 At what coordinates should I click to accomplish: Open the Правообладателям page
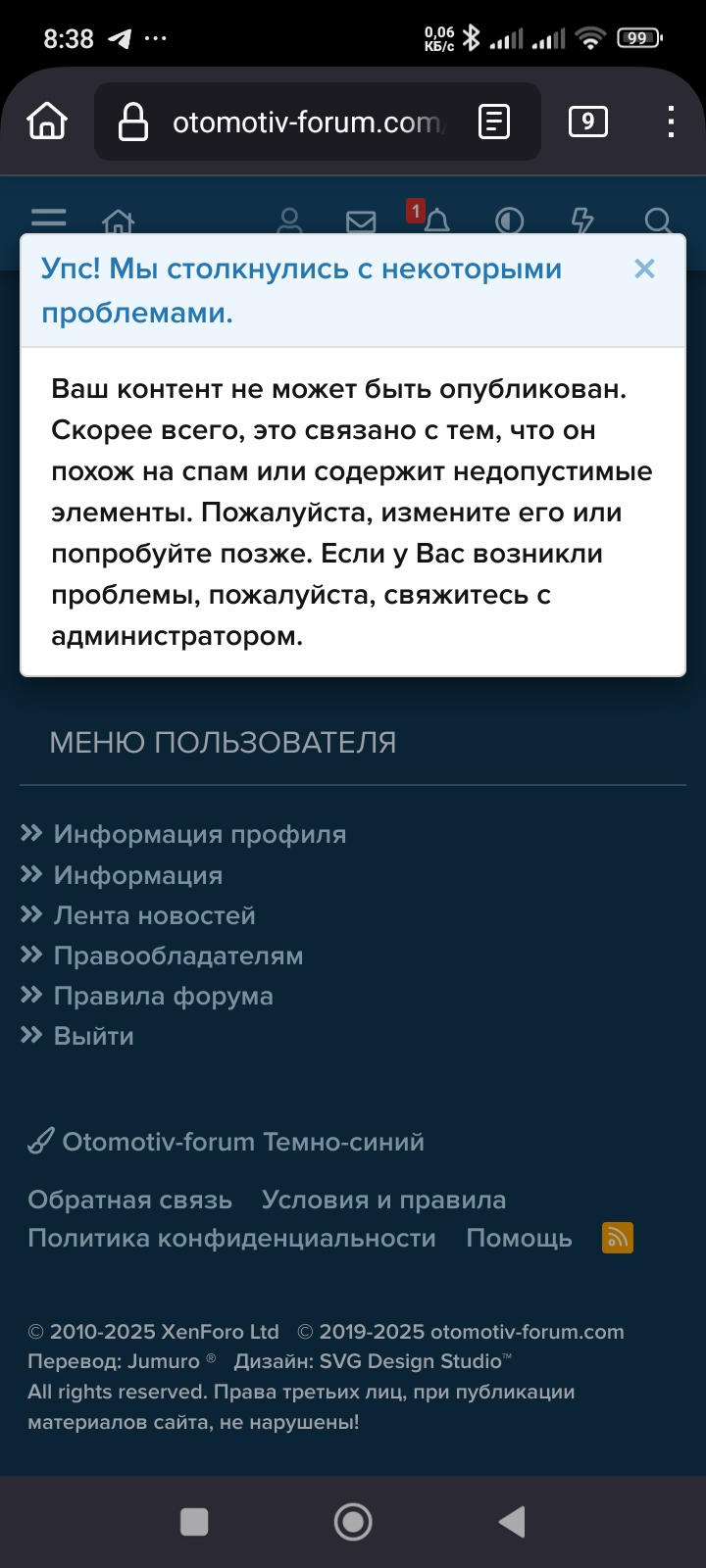[x=177, y=955]
